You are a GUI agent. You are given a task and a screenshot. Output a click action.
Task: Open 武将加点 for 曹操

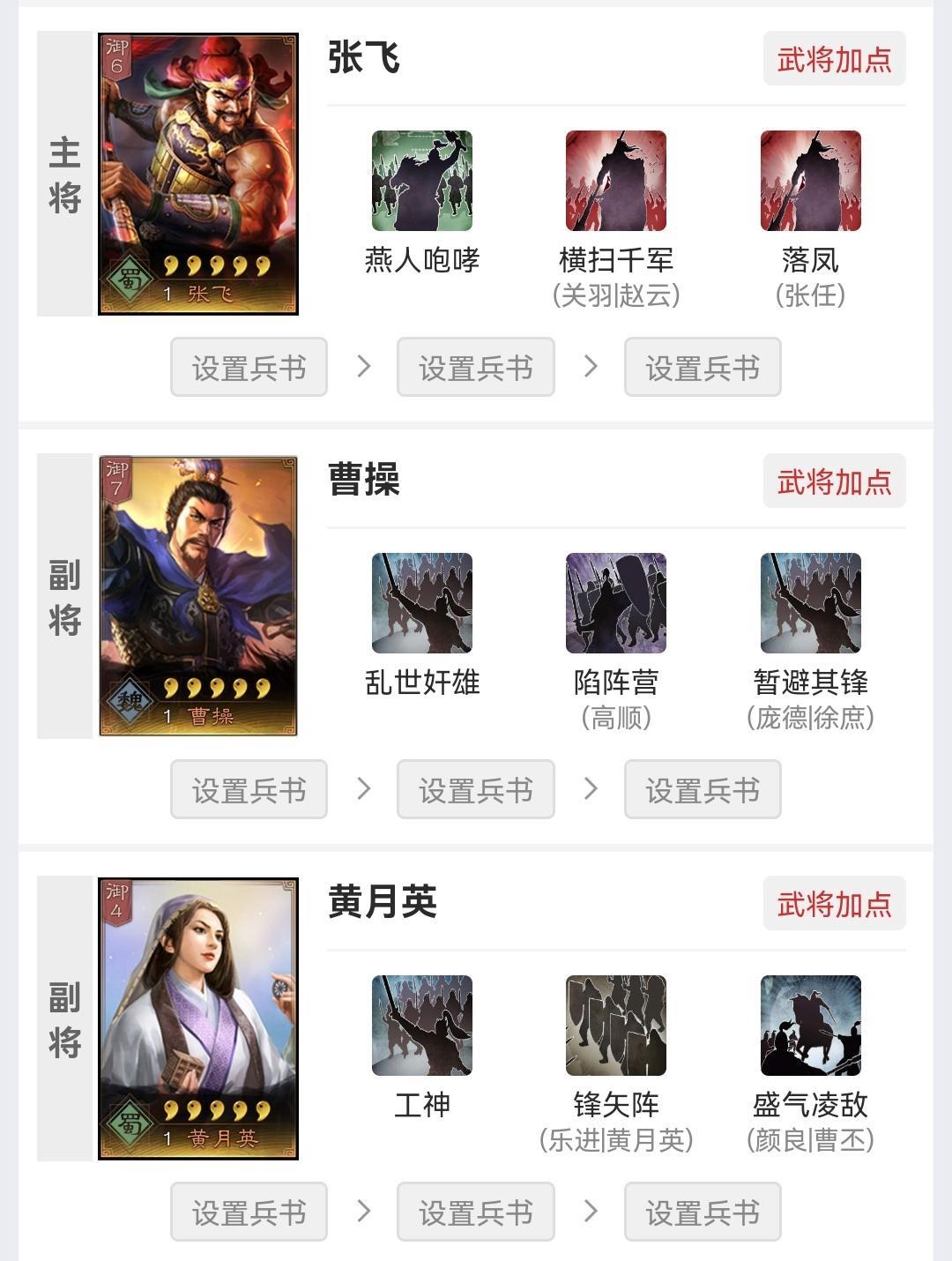click(x=834, y=481)
